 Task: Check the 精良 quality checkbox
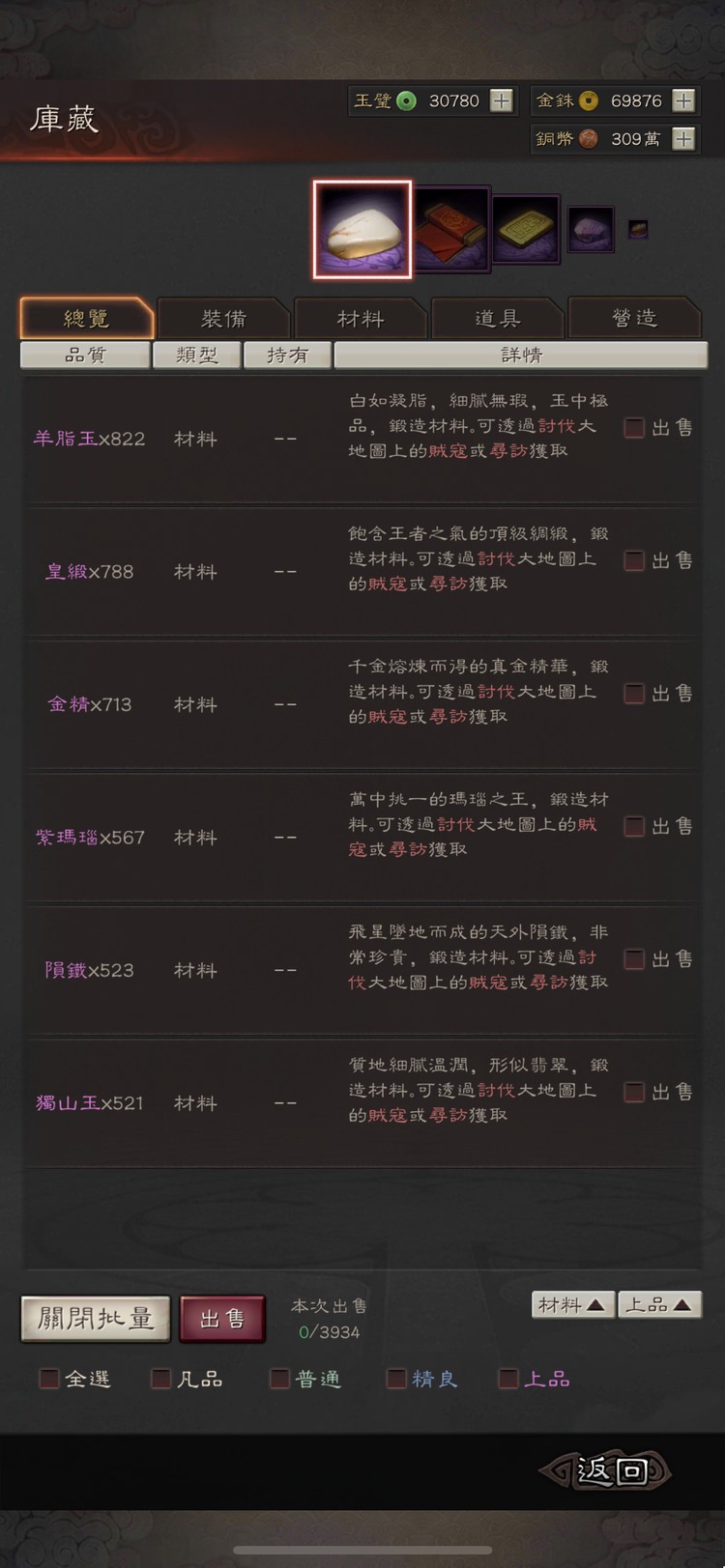click(395, 1380)
